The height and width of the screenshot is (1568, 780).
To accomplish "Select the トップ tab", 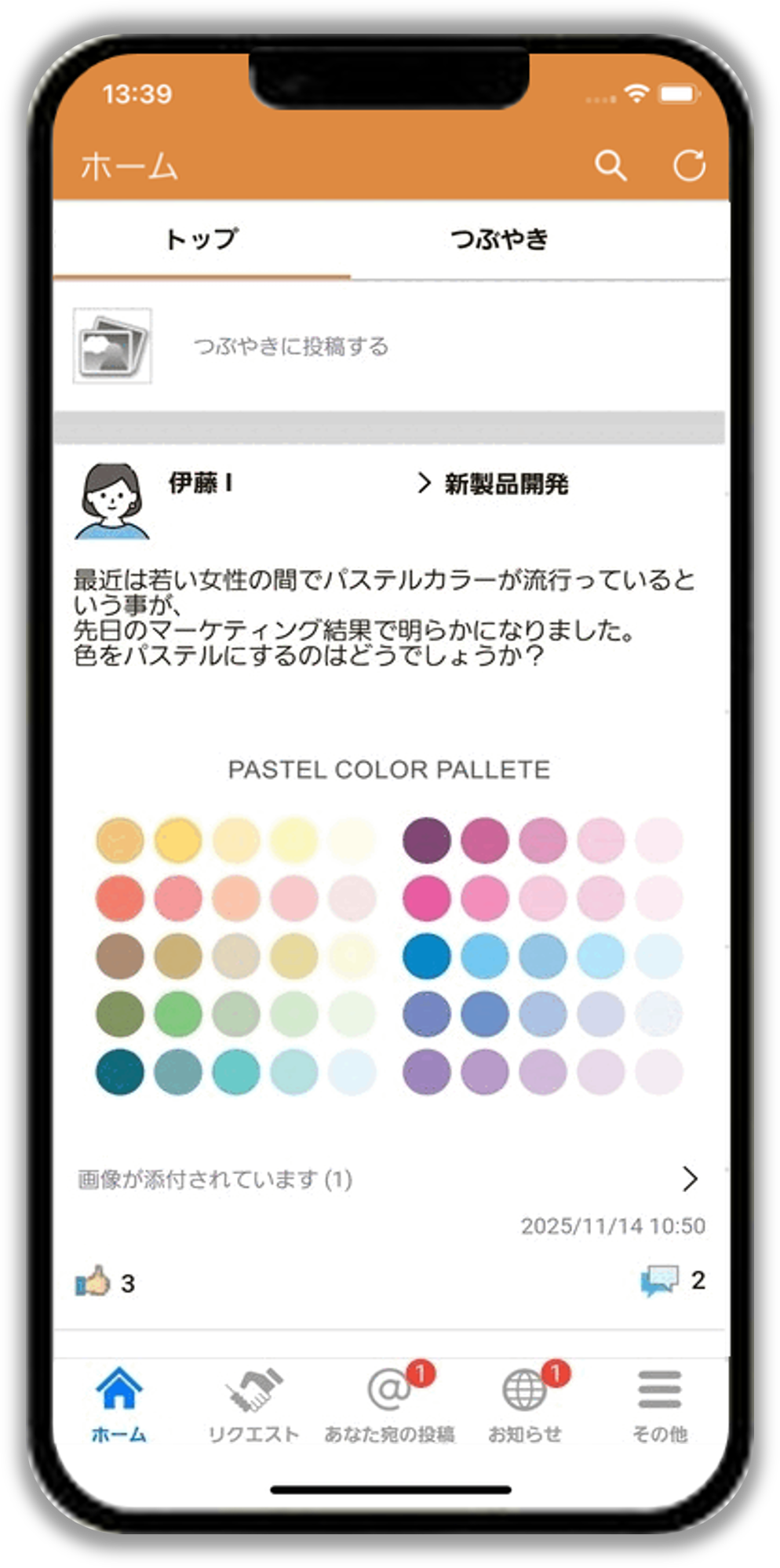I will click(x=202, y=239).
